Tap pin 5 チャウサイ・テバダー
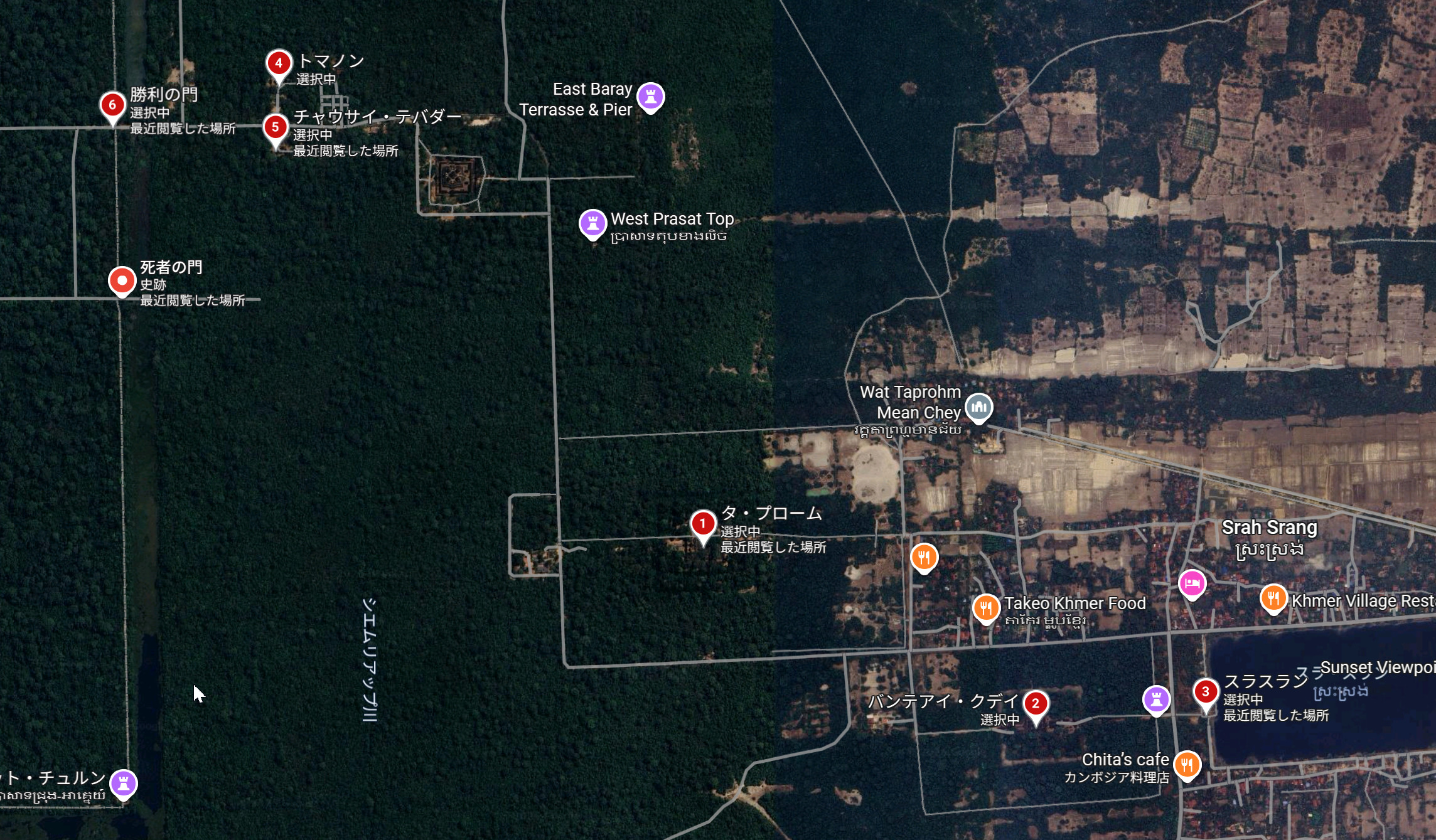Viewport: 1436px width, 840px height. 275,127
